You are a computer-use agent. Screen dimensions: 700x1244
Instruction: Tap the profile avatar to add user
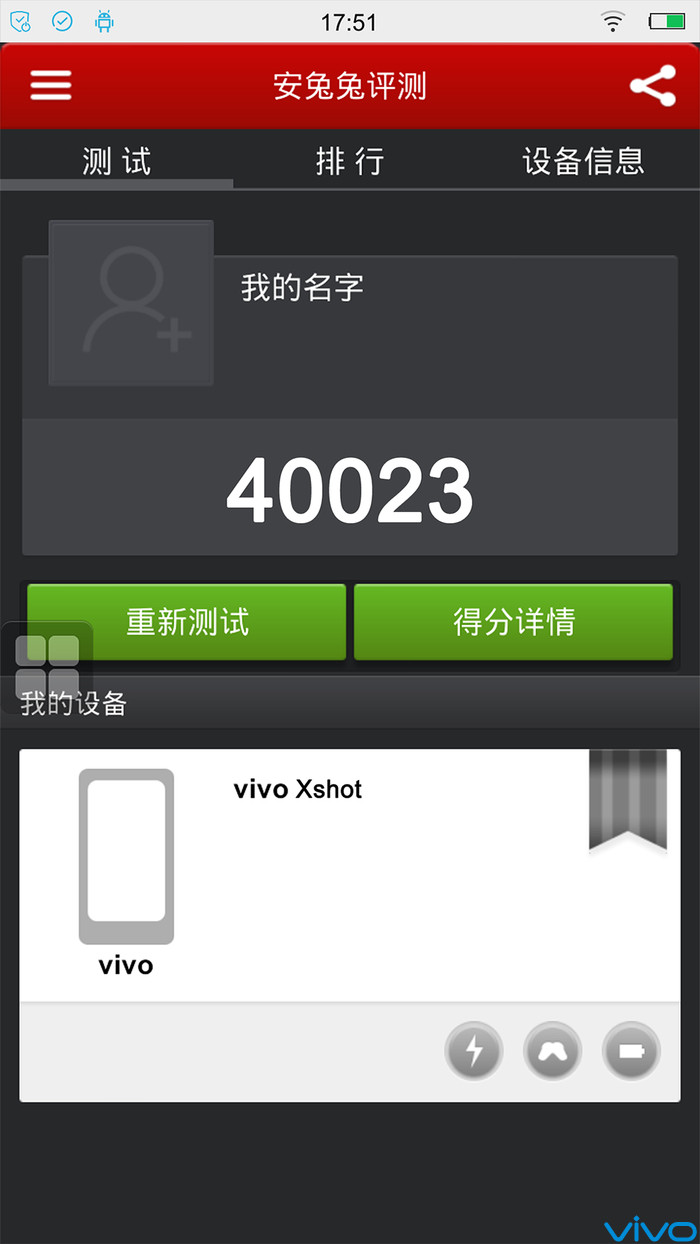(x=131, y=303)
